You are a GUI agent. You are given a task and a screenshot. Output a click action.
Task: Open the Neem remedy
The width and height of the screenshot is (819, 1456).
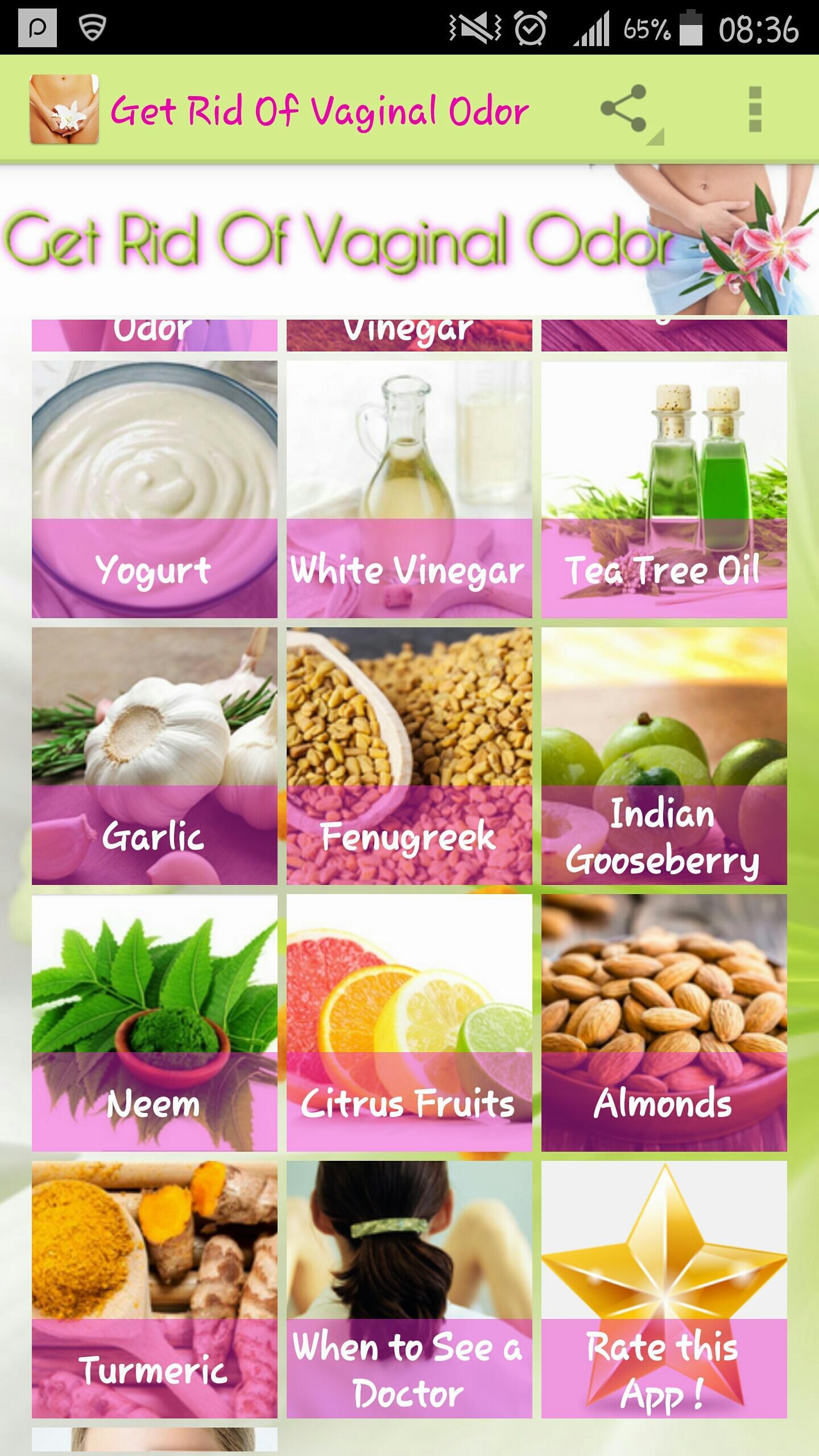pyautogui.click(x=155, y=1023)
